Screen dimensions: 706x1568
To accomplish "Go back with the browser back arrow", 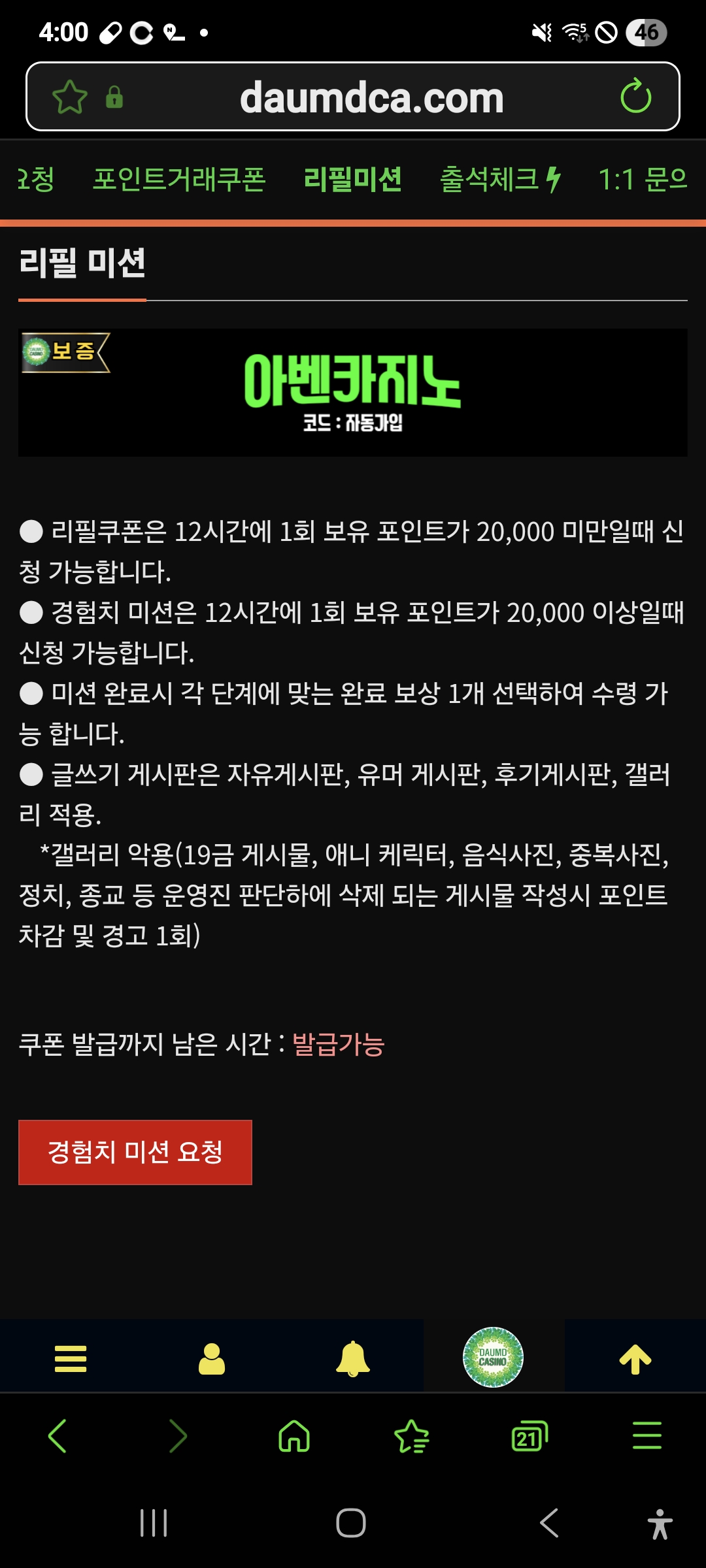I will coord(58,1436).
